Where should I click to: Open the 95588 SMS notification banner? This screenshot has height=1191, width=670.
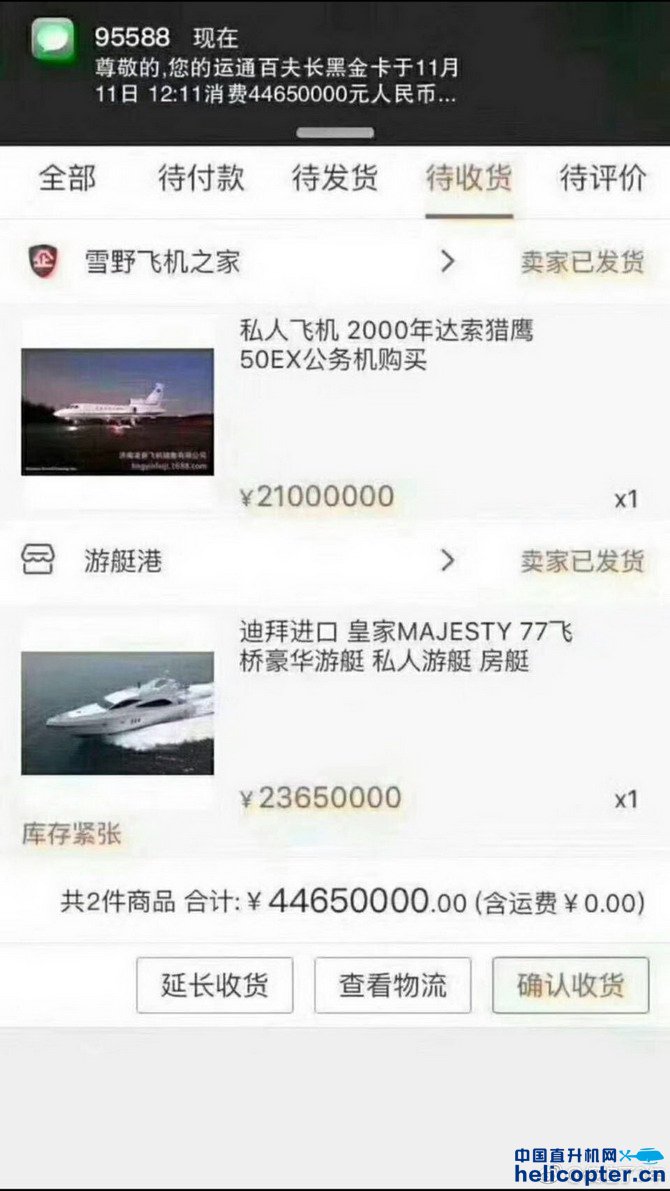tap(300, 68)
